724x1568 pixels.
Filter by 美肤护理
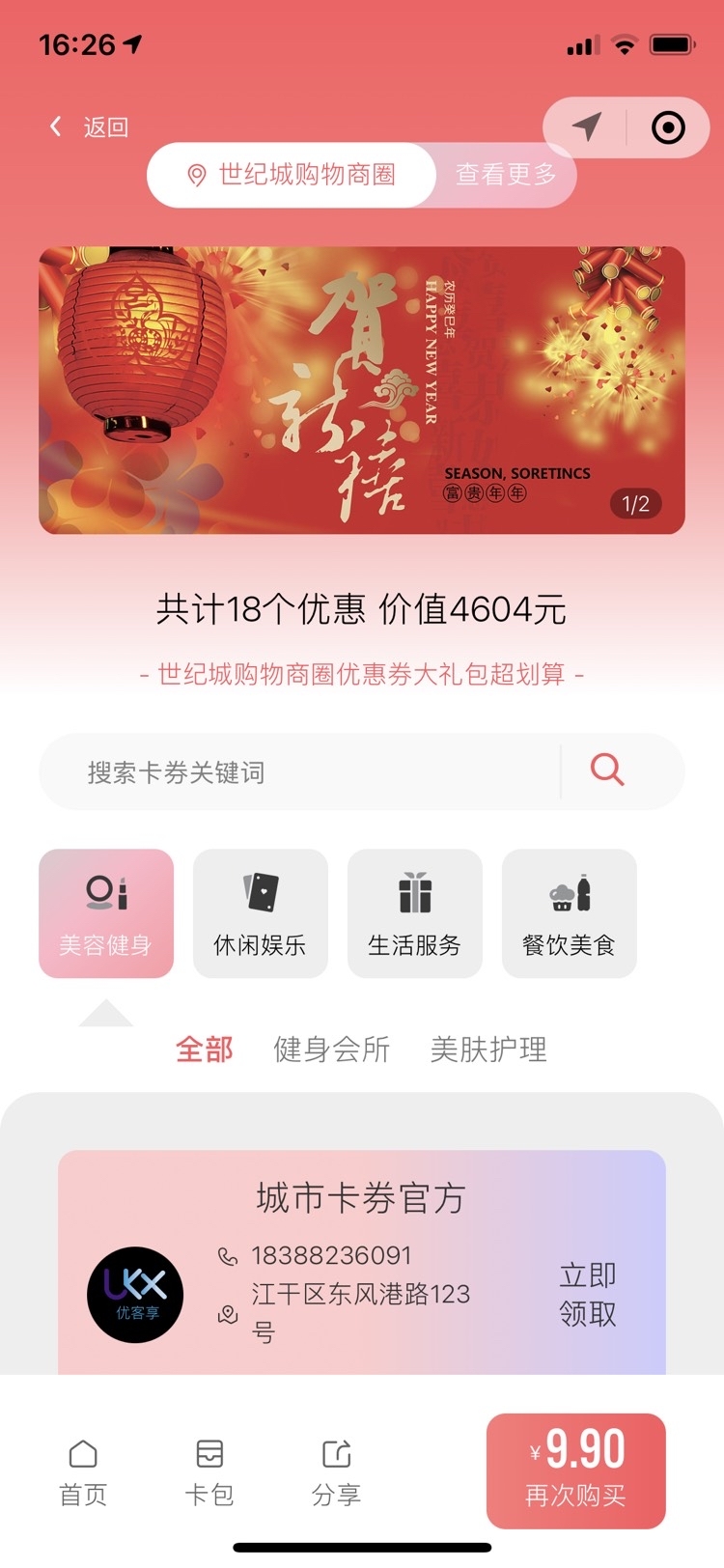488,1050
